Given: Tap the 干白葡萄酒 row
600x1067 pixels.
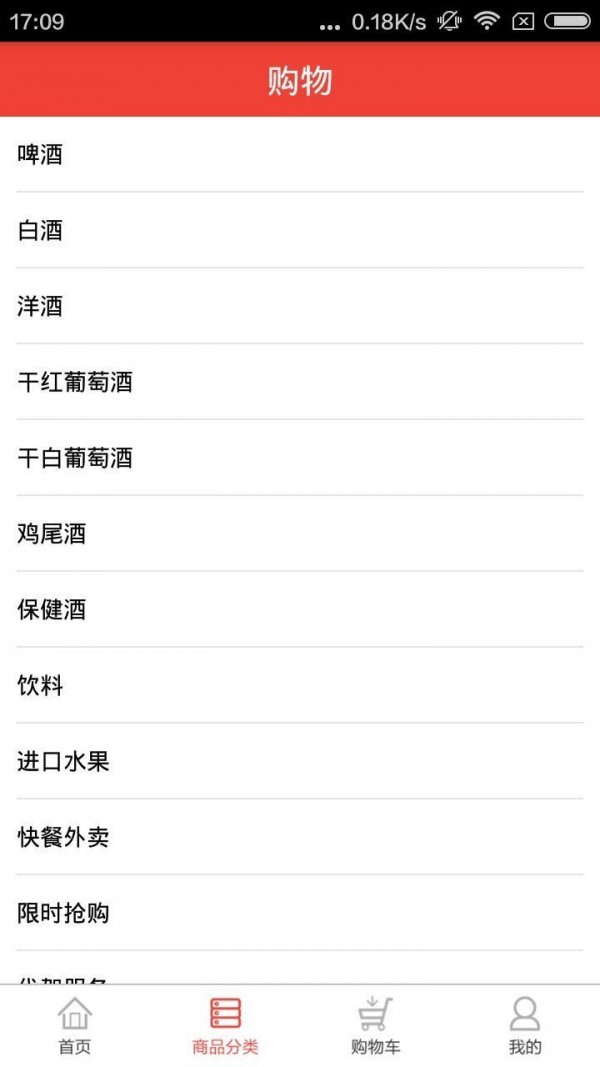Looking at the screenshot, I should tap(300, 458).
